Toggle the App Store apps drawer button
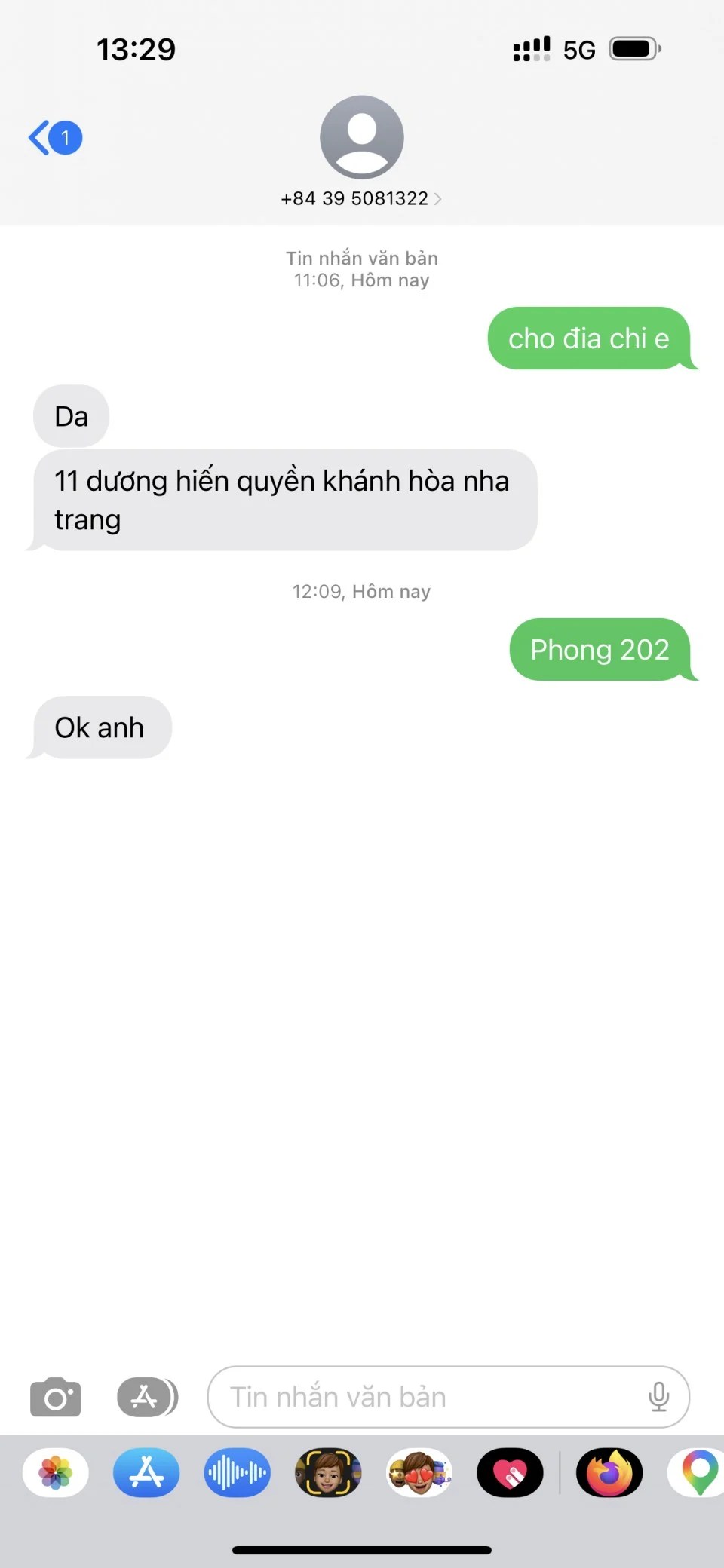The image size is (724, 1568). point(147,1397)
